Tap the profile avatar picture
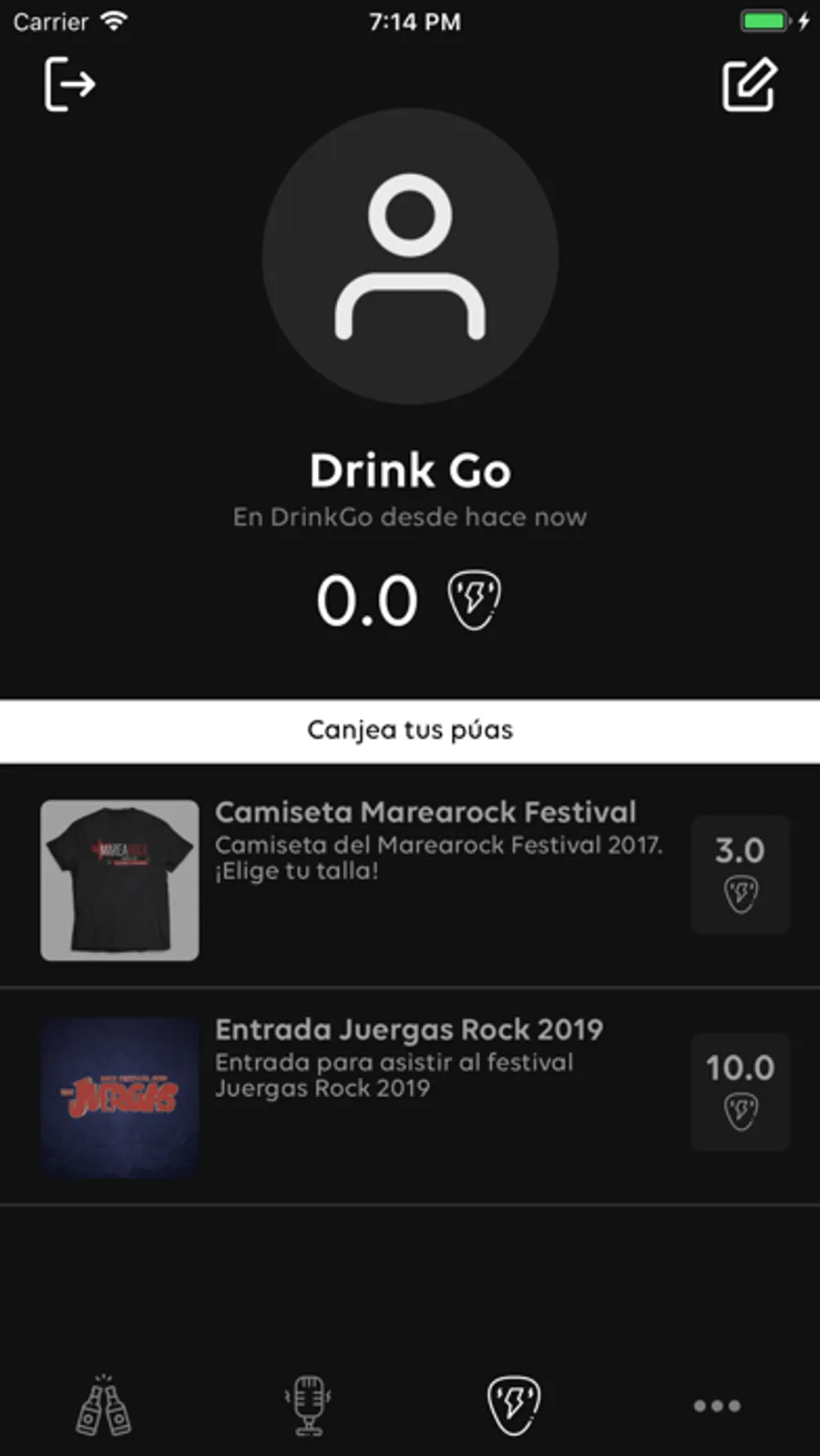Image resolution: width=820 pixels, height=1456 pixels. point(410,257)
